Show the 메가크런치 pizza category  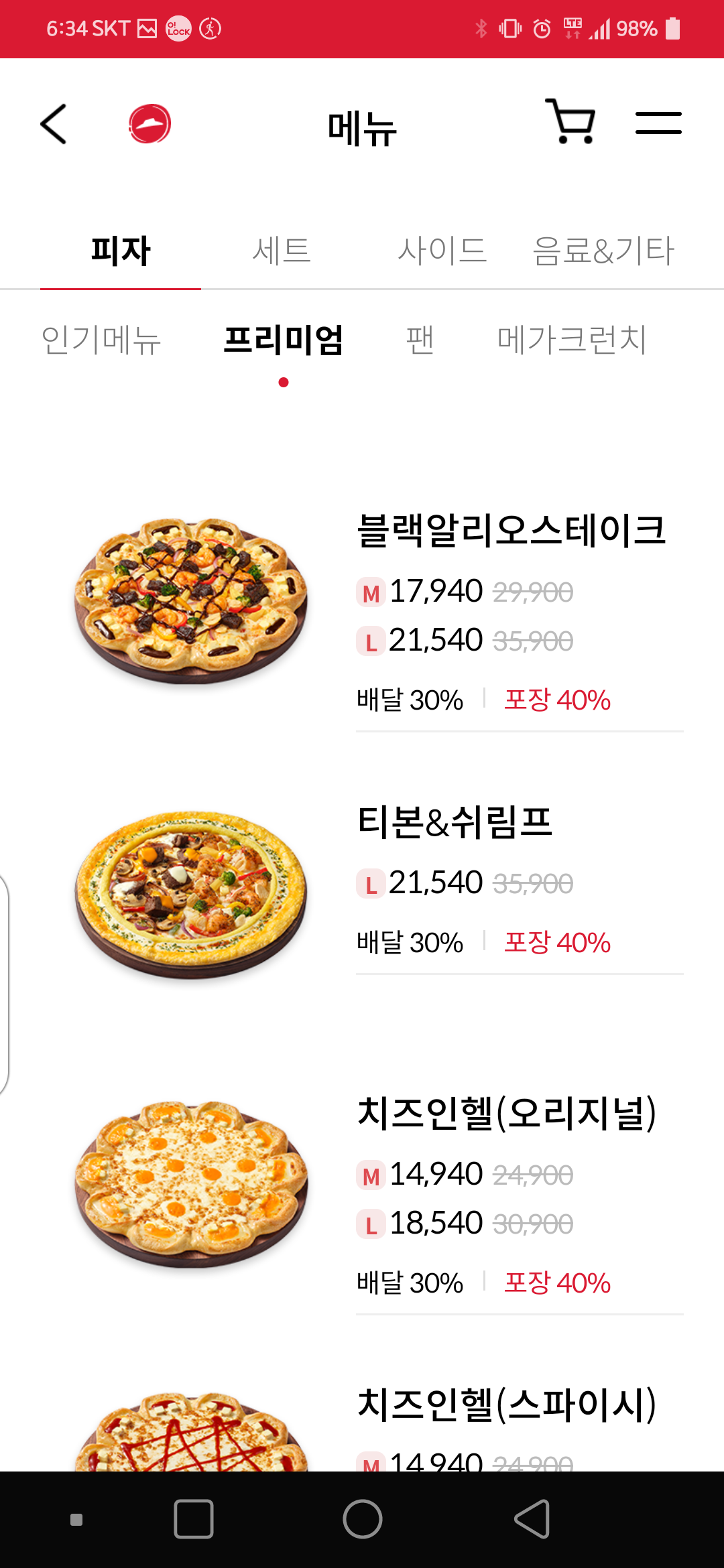click(572, 340)
